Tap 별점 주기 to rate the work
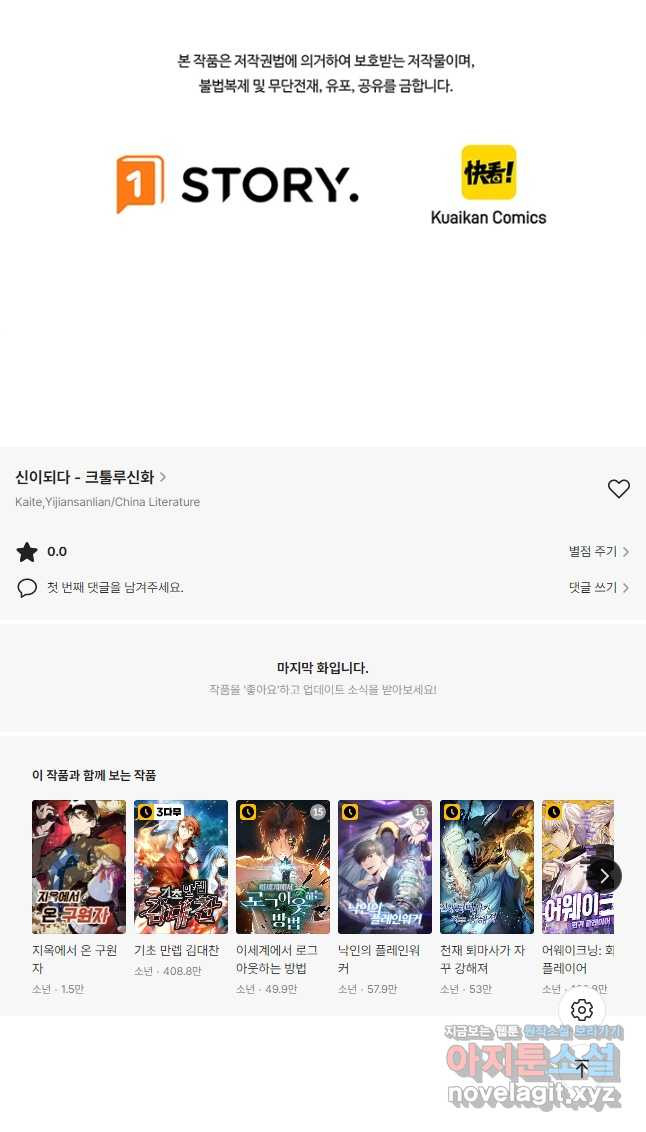Image resolution: width=646 pixels, height=1132 pixels. (598, 552)
